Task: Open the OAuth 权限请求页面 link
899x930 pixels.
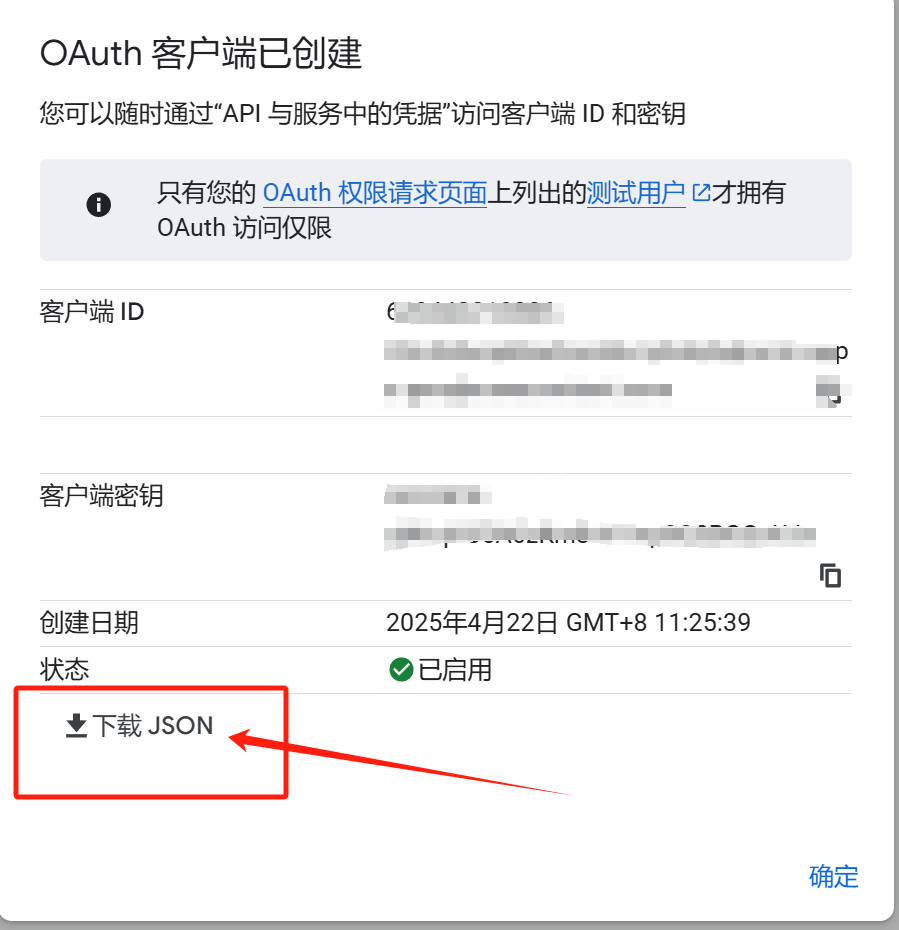Action: pyautogui.click(x=374, y=193)
